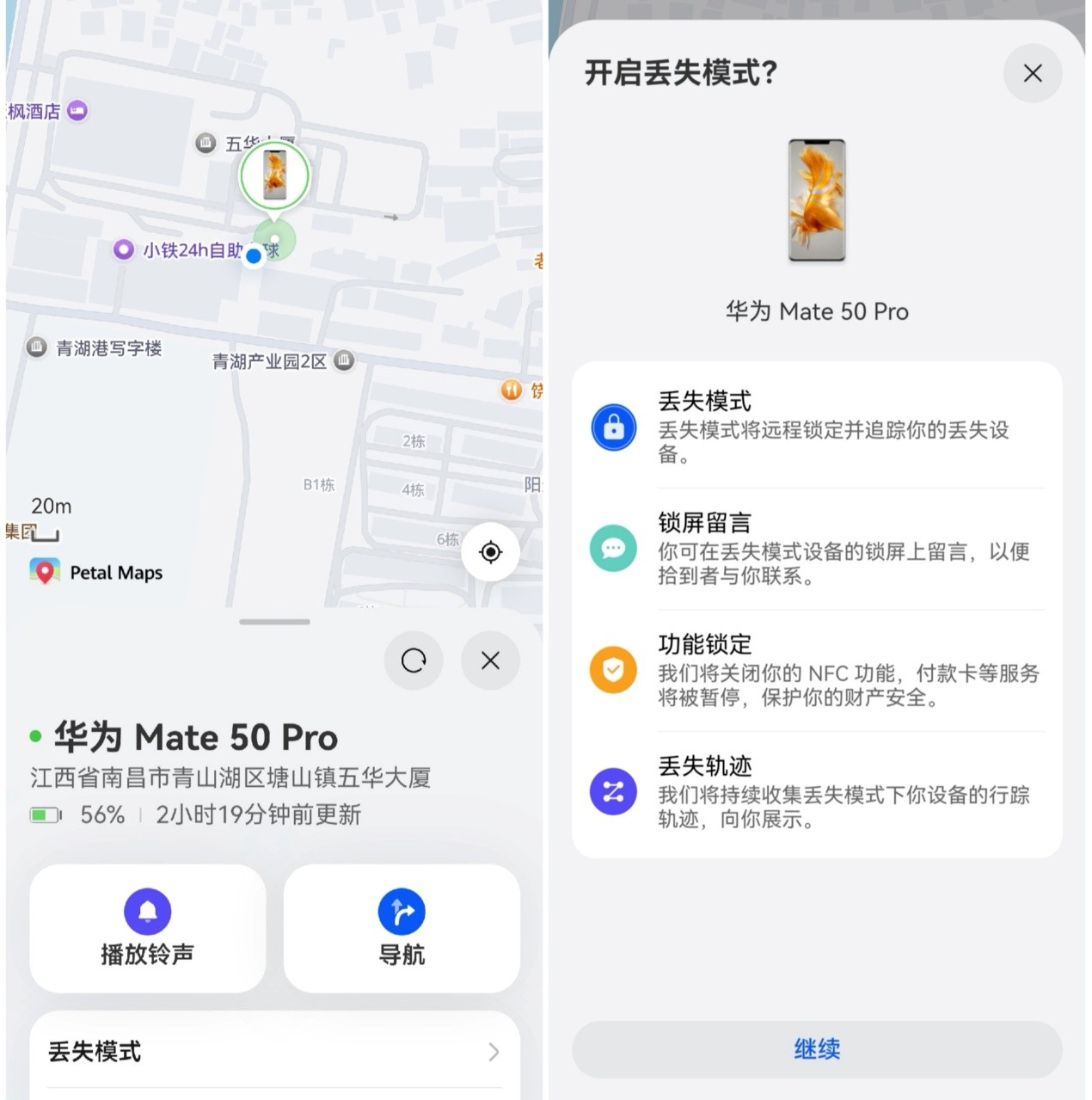Start navigation to the device (导航)
Image resolution: width=1092 pixels, height=1100 pixels.
402,928
